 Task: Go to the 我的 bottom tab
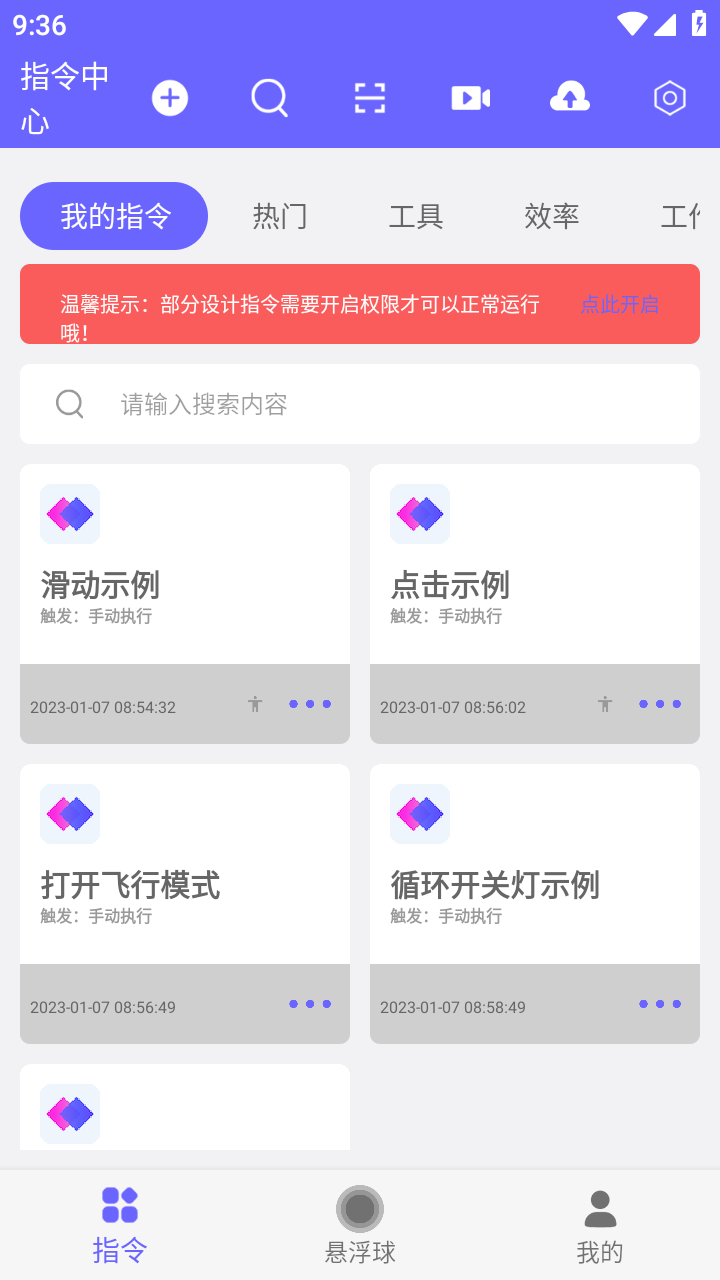click(600, 1225)
